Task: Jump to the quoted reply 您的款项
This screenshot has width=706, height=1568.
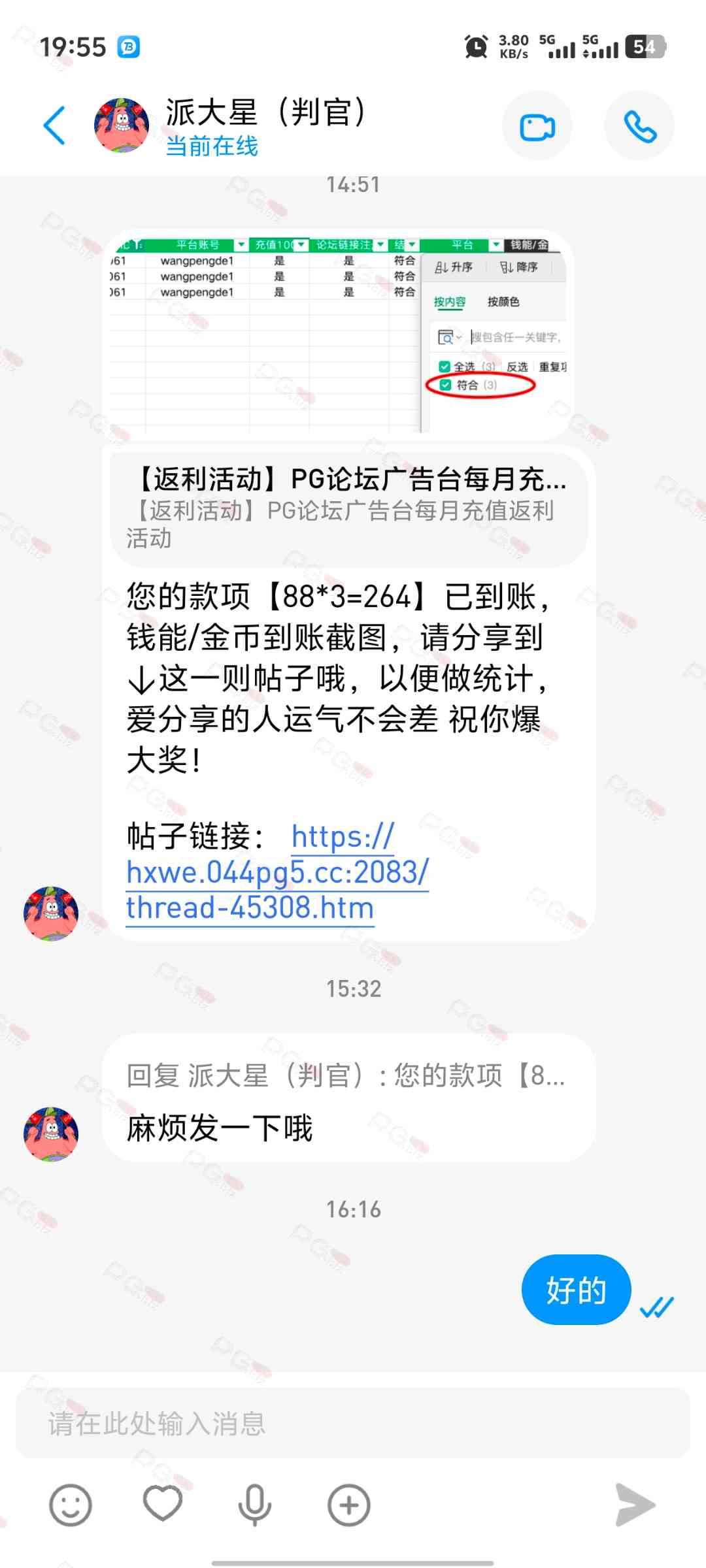Action: coord(345,1075)
